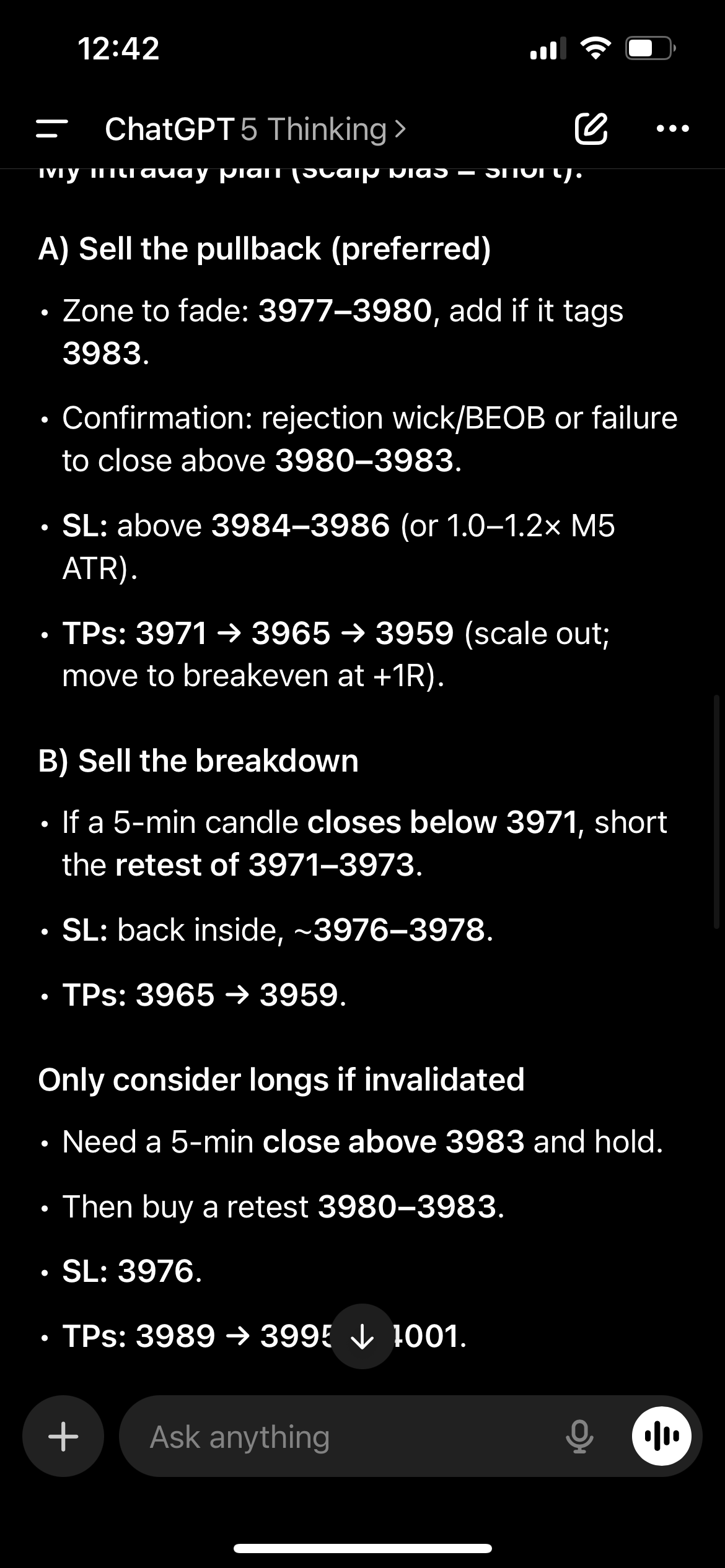Focus the Ask anything field
The height and width of the screenshot is (1568, 725).
coord(347,1437)
